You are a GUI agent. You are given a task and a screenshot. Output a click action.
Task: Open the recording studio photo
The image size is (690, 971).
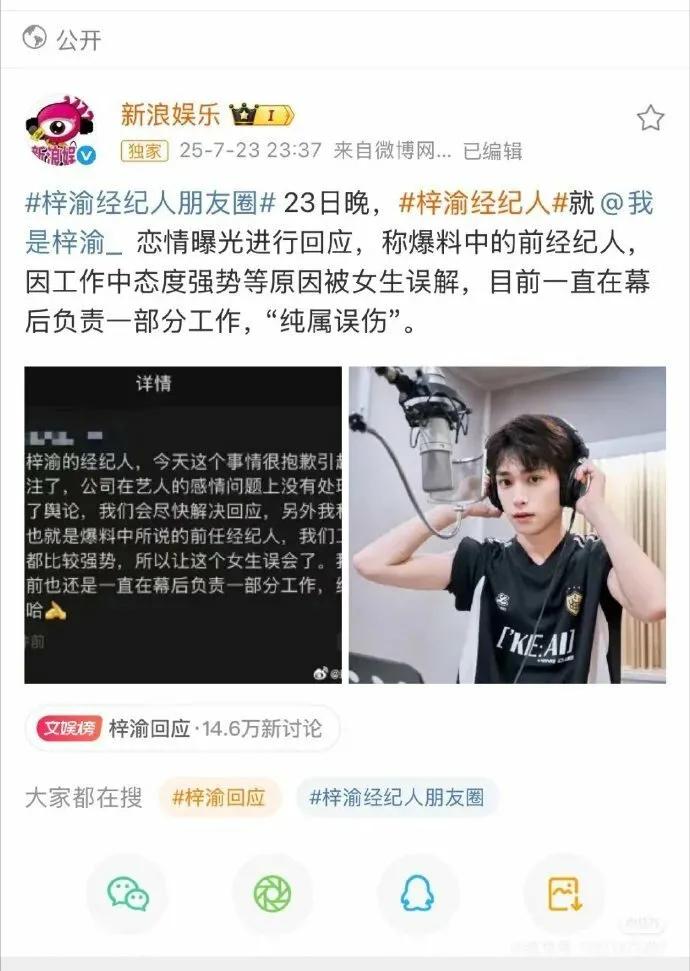point(507,524)
